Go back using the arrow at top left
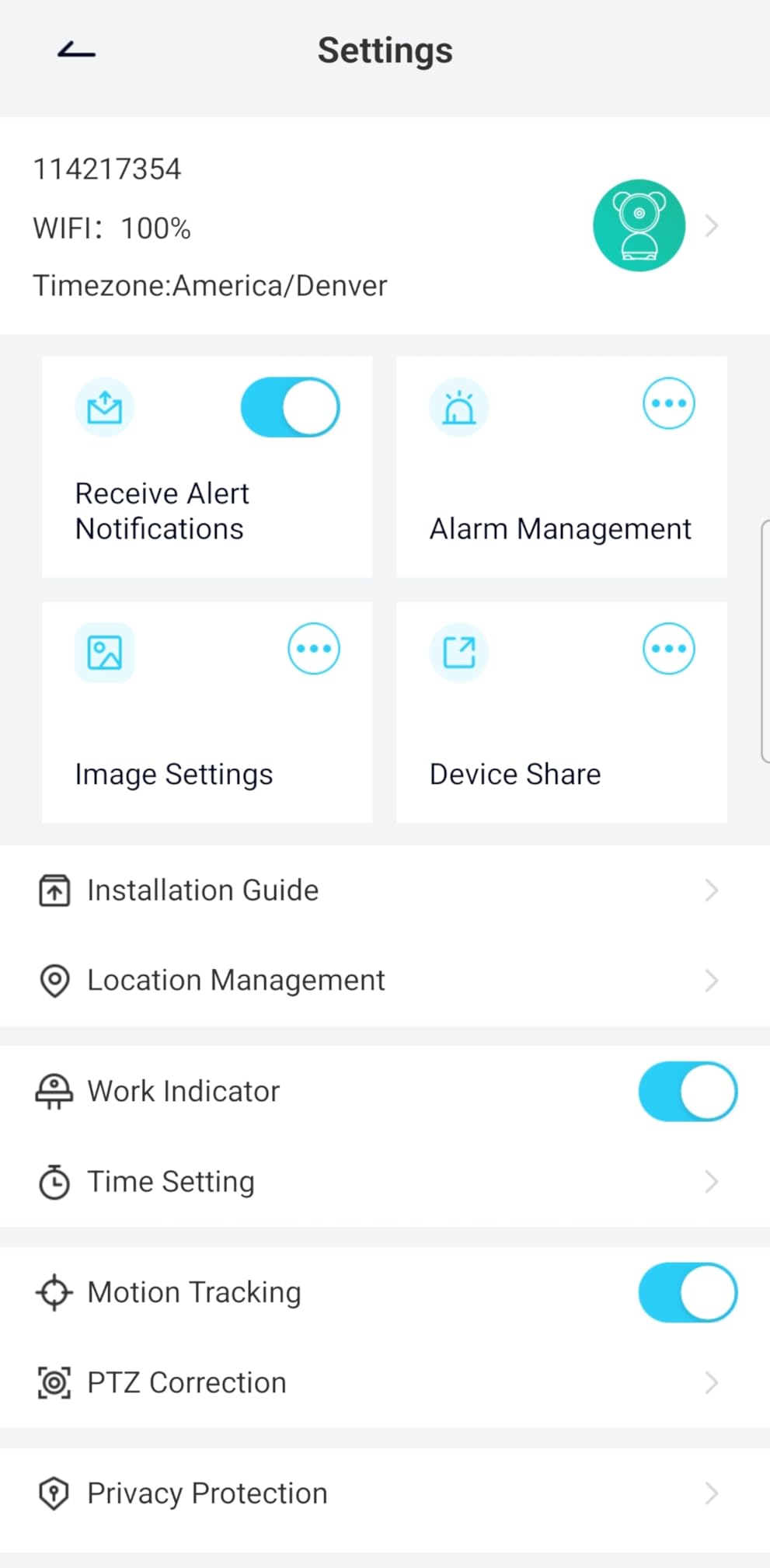Viewport: 770px width, 1568px height. pyautogui.click(x=75, y=50)
